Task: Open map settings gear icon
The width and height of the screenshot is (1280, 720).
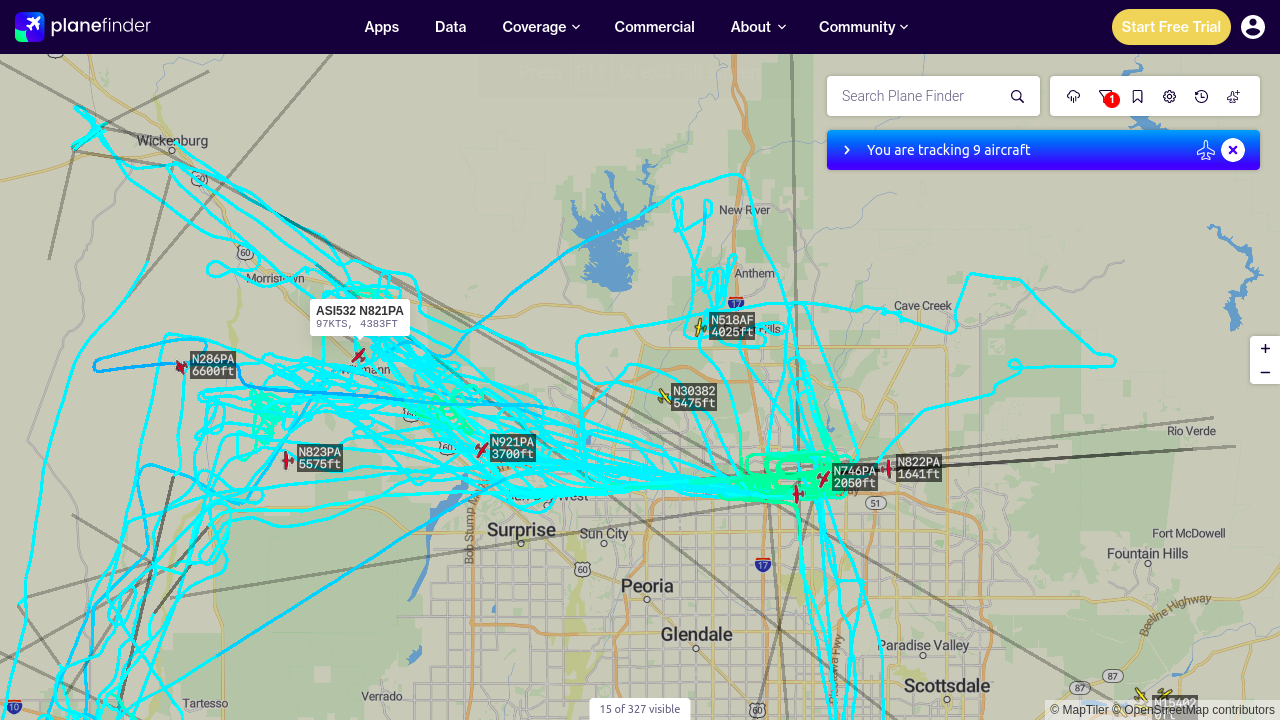Action: [1170, 96]
